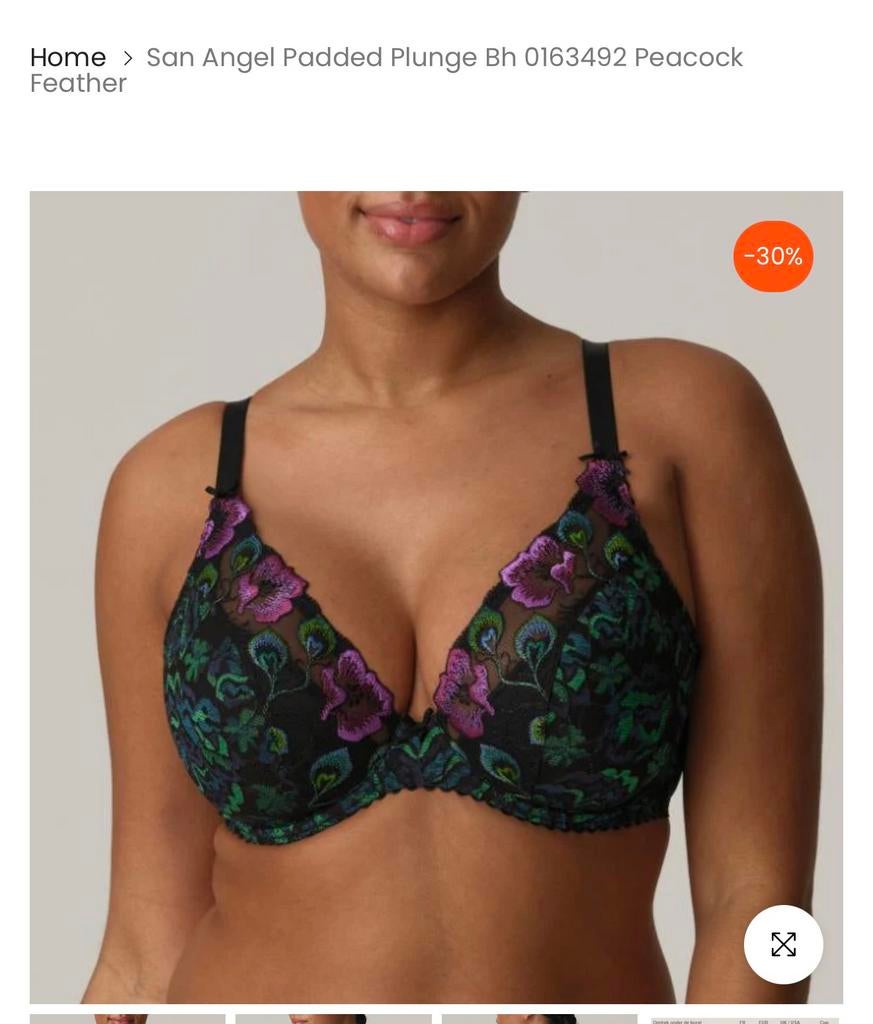Open the Home breadcrumb link
873x1024 pixels.
[x=67, y=57]
